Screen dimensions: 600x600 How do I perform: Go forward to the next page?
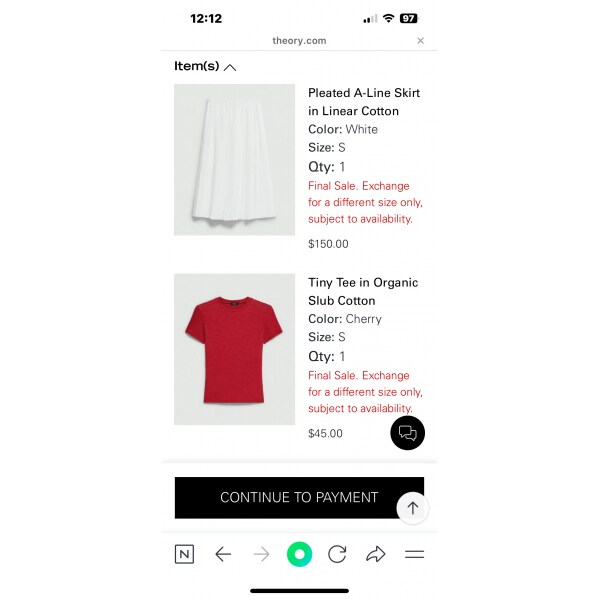pos(261,554)
